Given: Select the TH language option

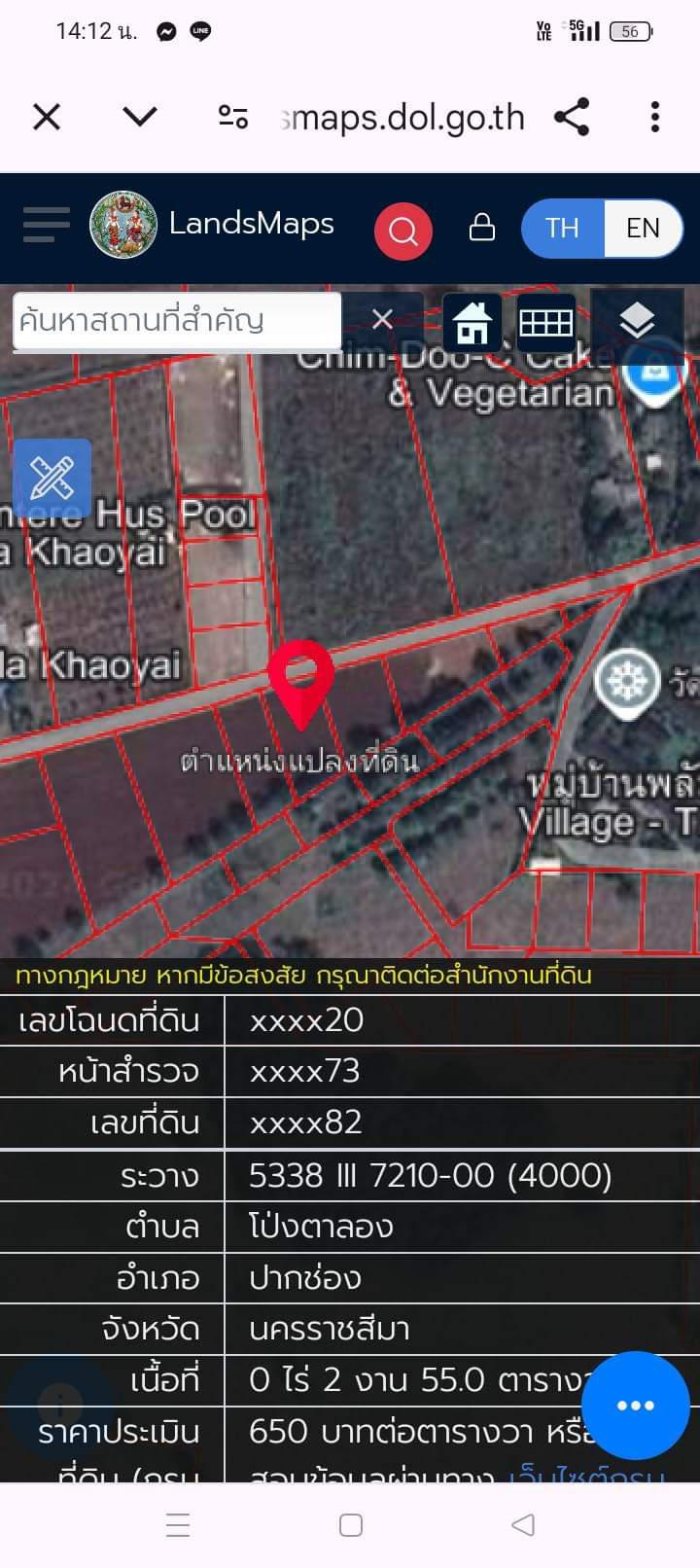Looking at the screenshot, I should tap(562, 229).
